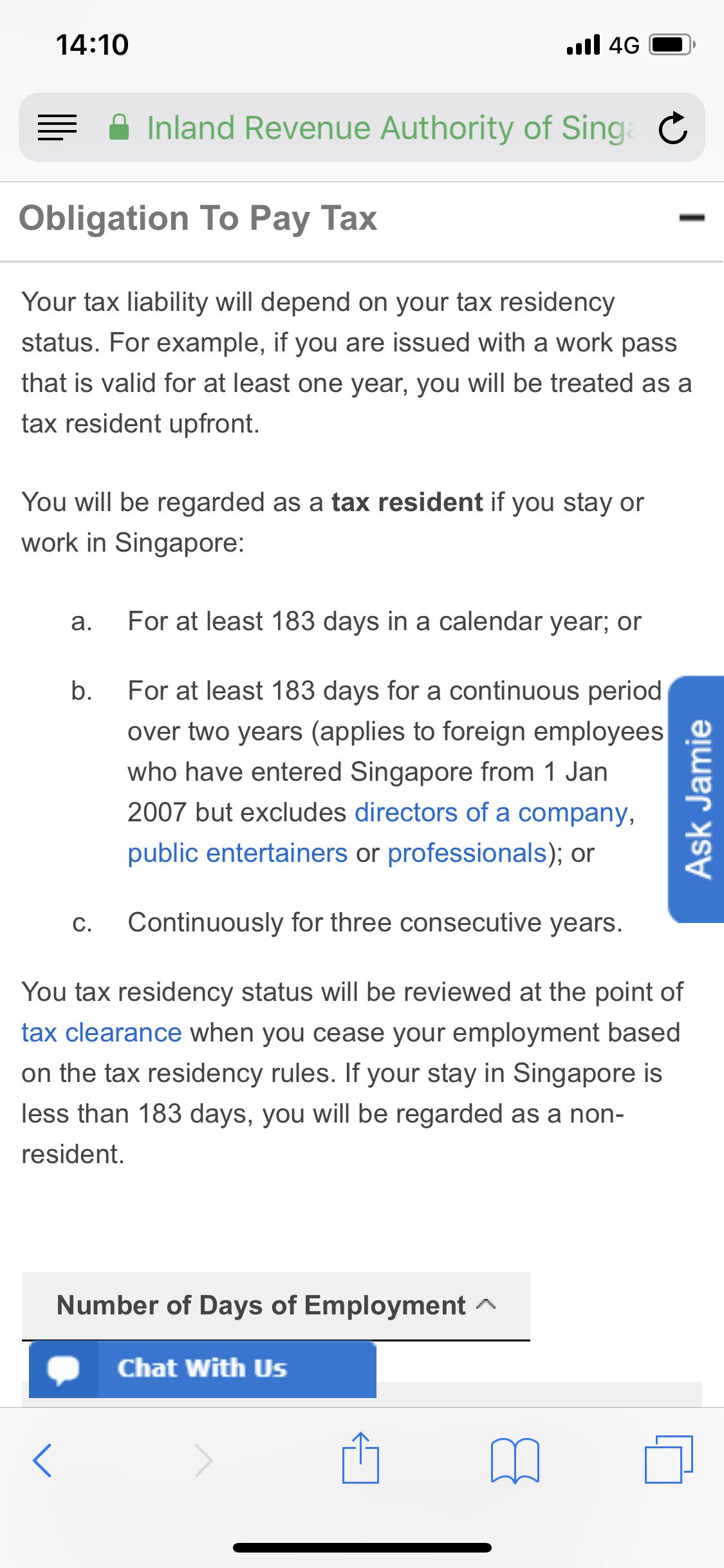Collapse the Obligation To Pay Tax section
The image size is (724, 1568).
(691, 218)
